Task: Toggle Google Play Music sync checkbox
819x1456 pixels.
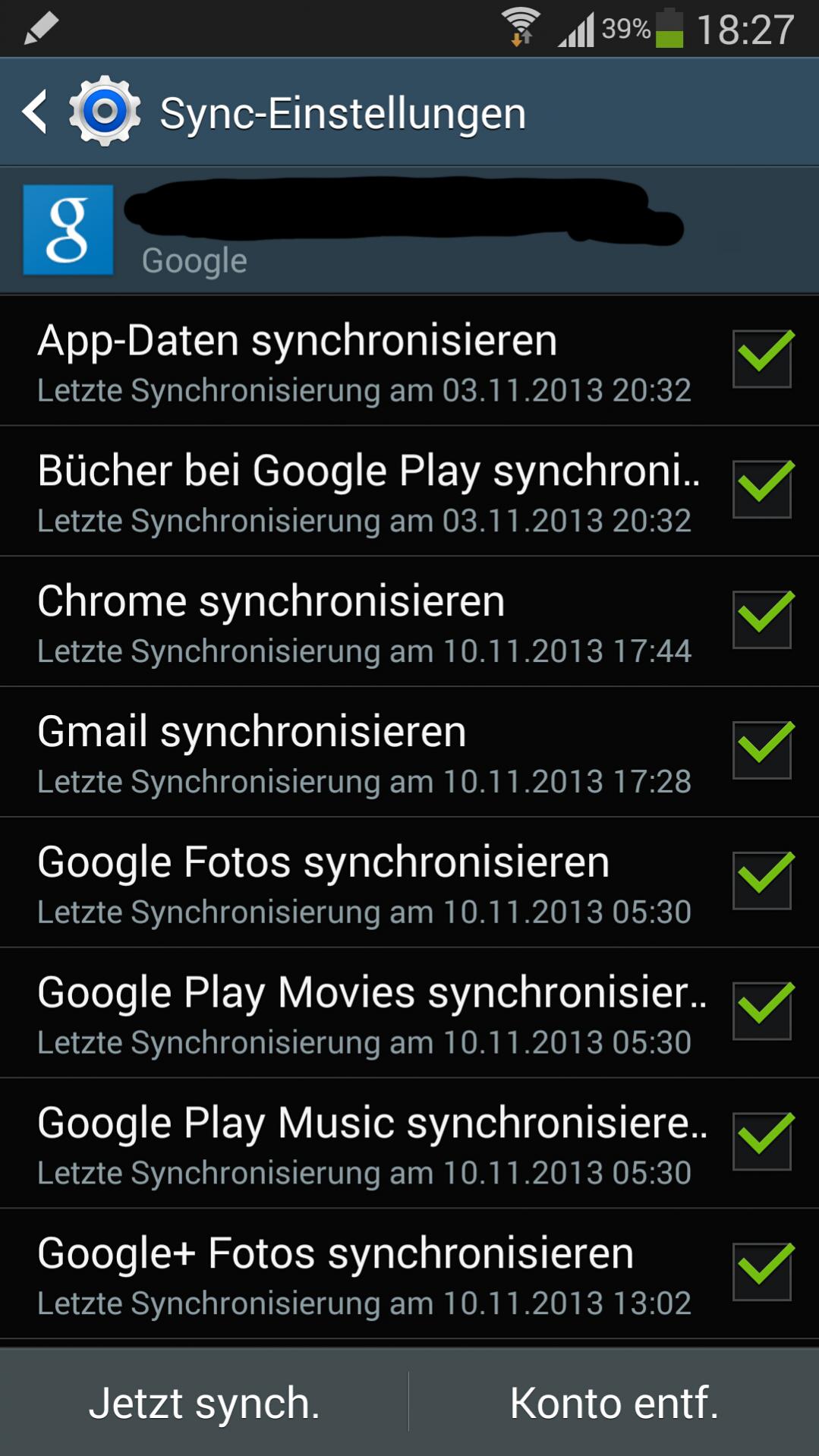Action: [762, 1142]
